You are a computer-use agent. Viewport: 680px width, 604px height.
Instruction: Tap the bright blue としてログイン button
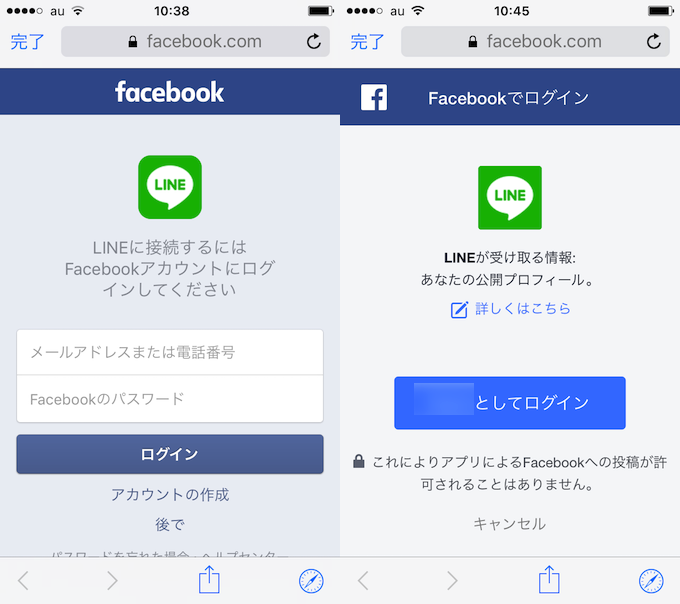[x=509, y=403]
